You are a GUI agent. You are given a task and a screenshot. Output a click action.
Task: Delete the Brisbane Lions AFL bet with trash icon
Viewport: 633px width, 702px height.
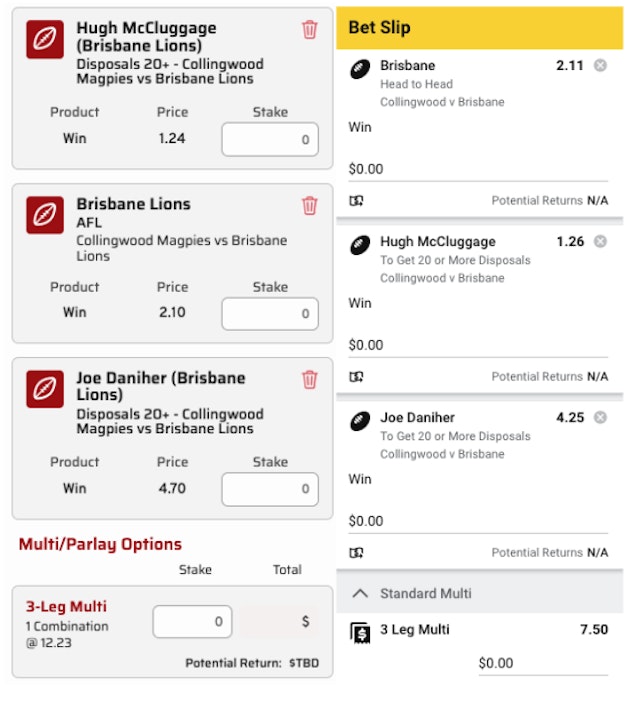point(309,206)
